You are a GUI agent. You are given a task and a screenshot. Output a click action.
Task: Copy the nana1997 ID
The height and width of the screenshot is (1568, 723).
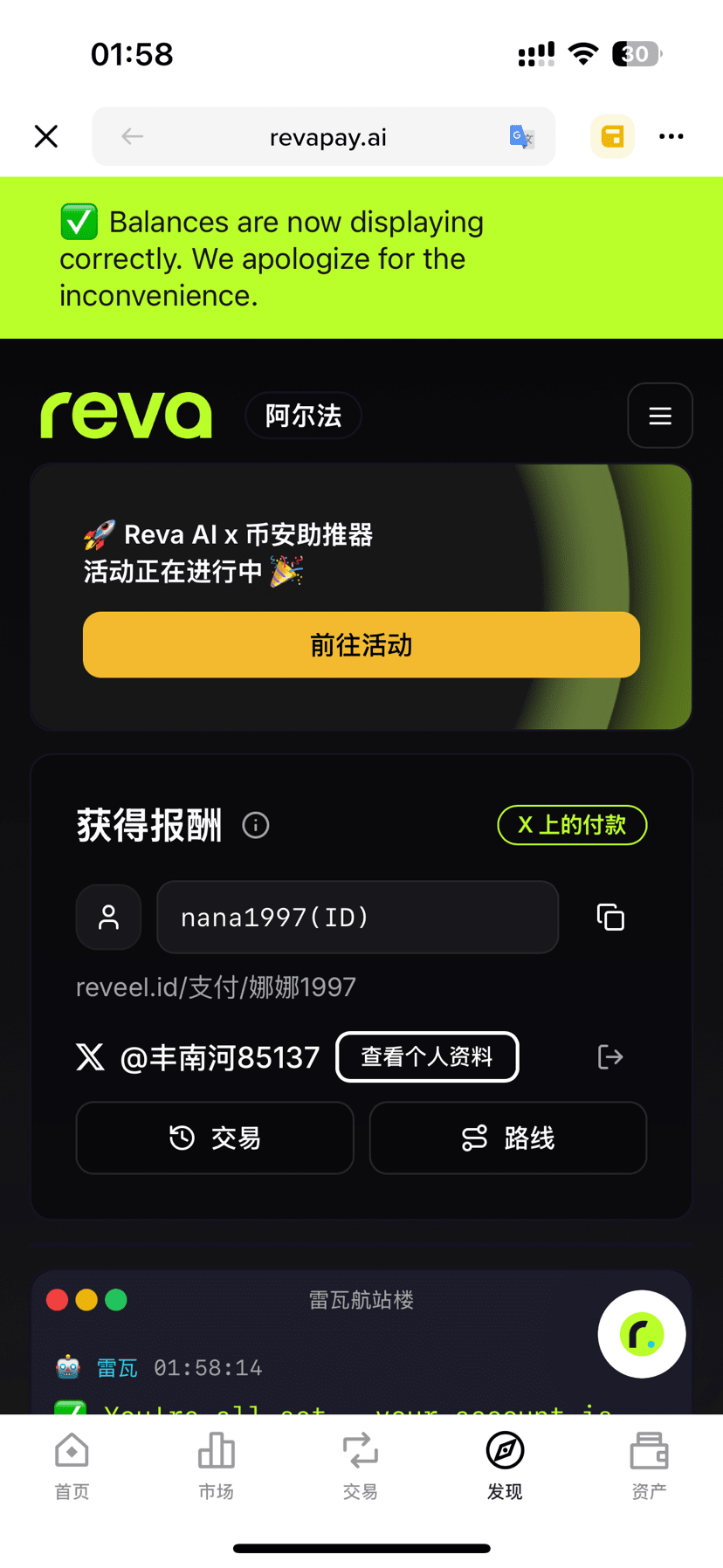pos(610,918)
